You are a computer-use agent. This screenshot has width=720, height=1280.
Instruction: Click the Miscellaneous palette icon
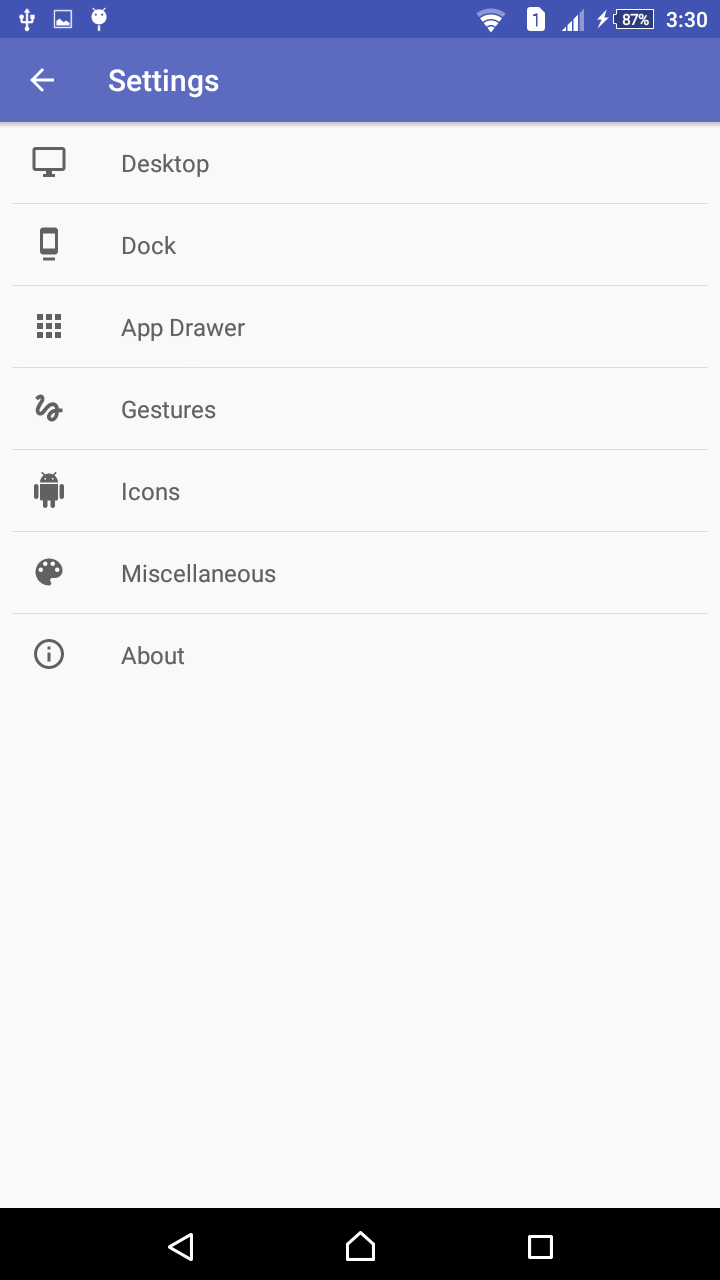click(x=48, y=572)
